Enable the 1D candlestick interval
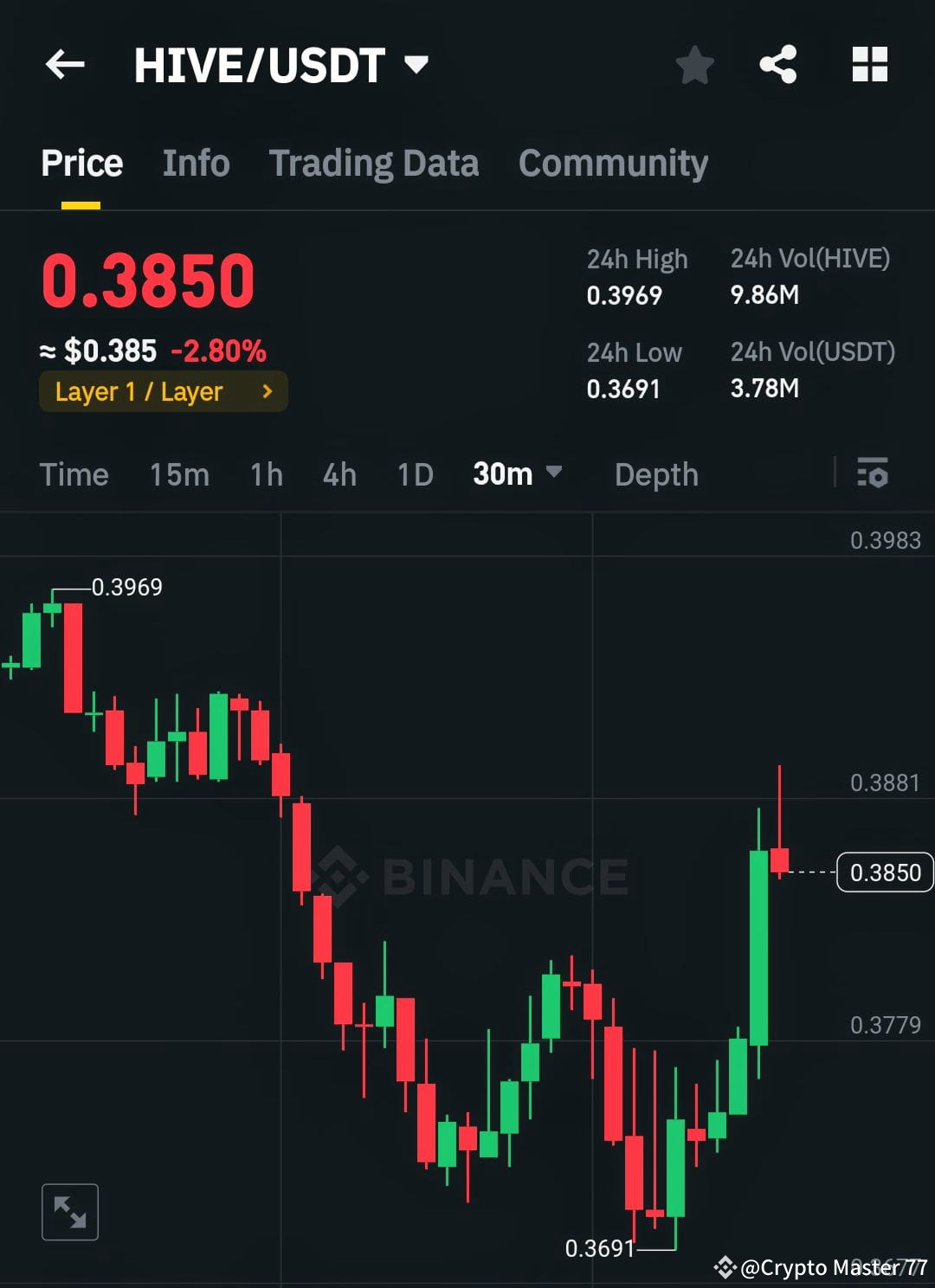The image size is (935, 1288). click(x=414, y=474)
